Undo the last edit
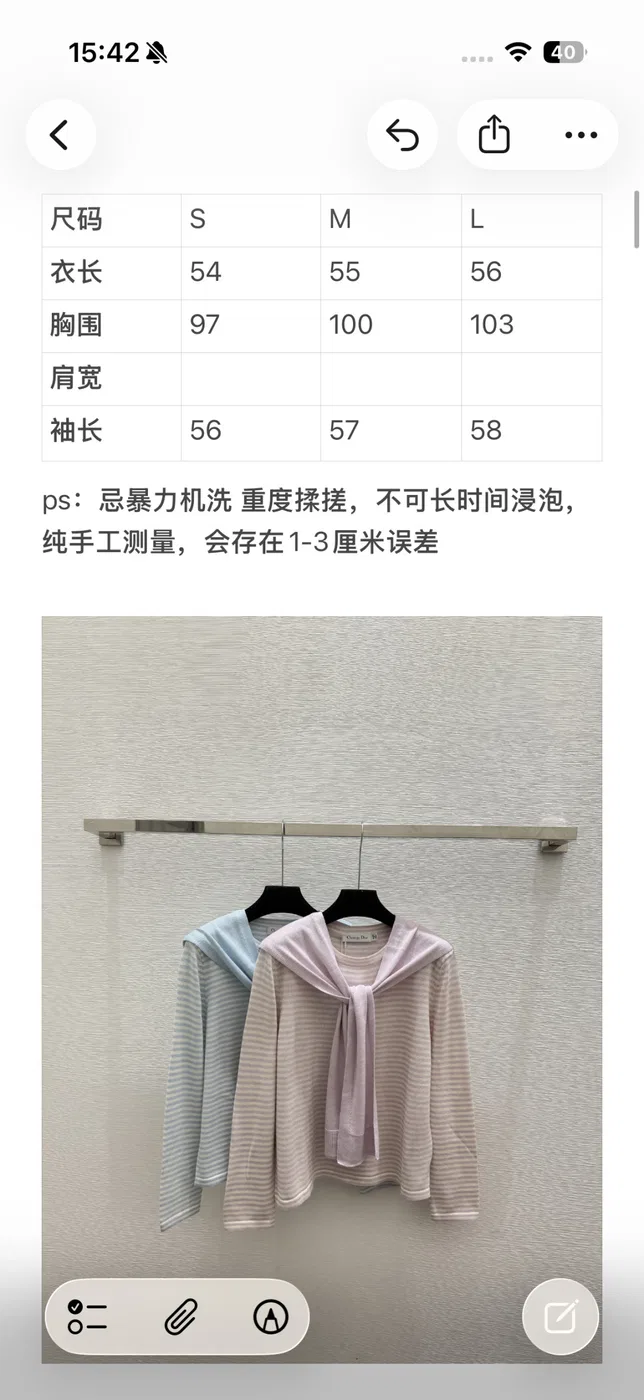The height and width of the screenshot is (1400, 644). point(402,135)
